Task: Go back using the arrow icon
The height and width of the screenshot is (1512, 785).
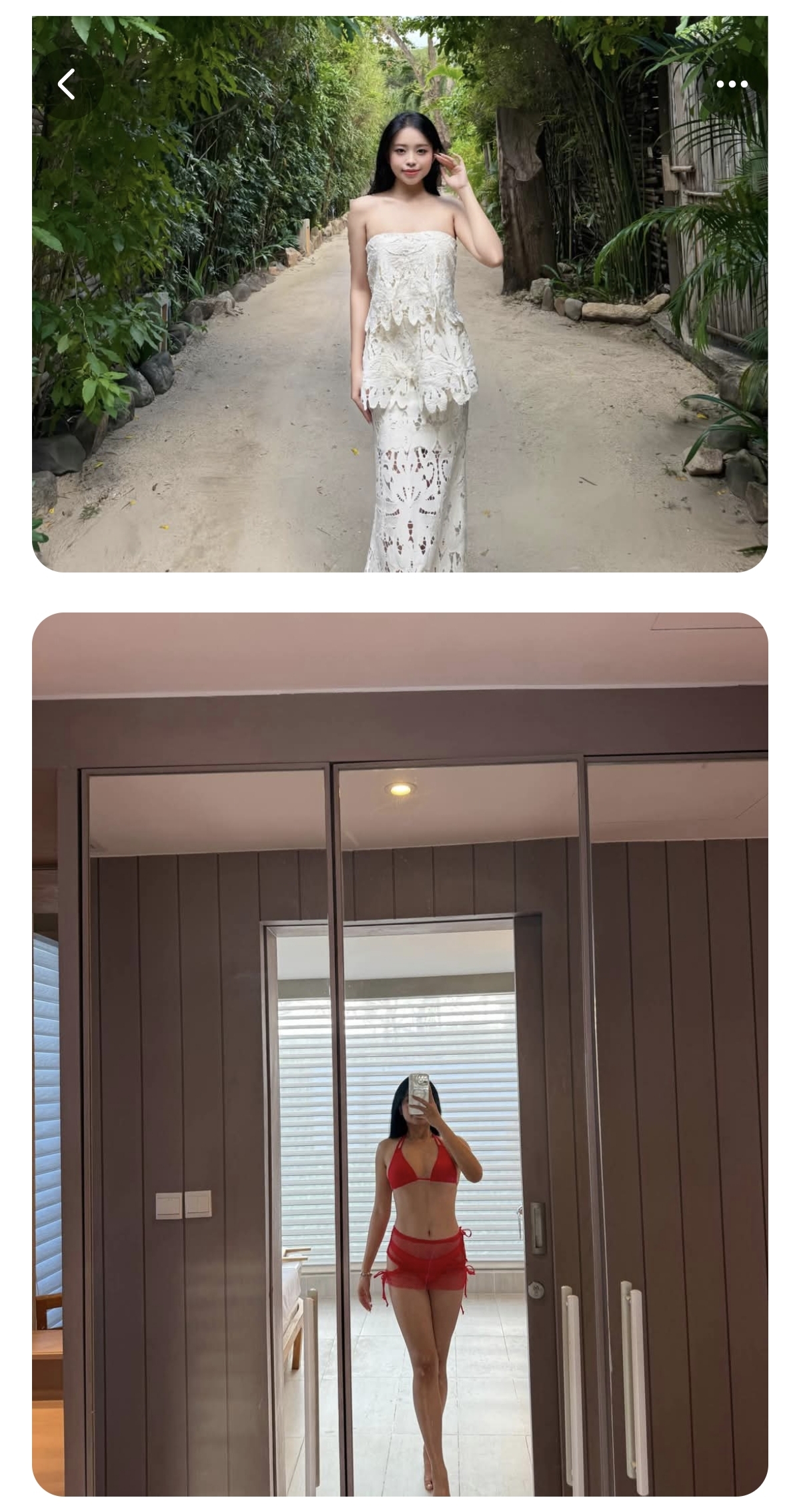Action: (67, 85)
